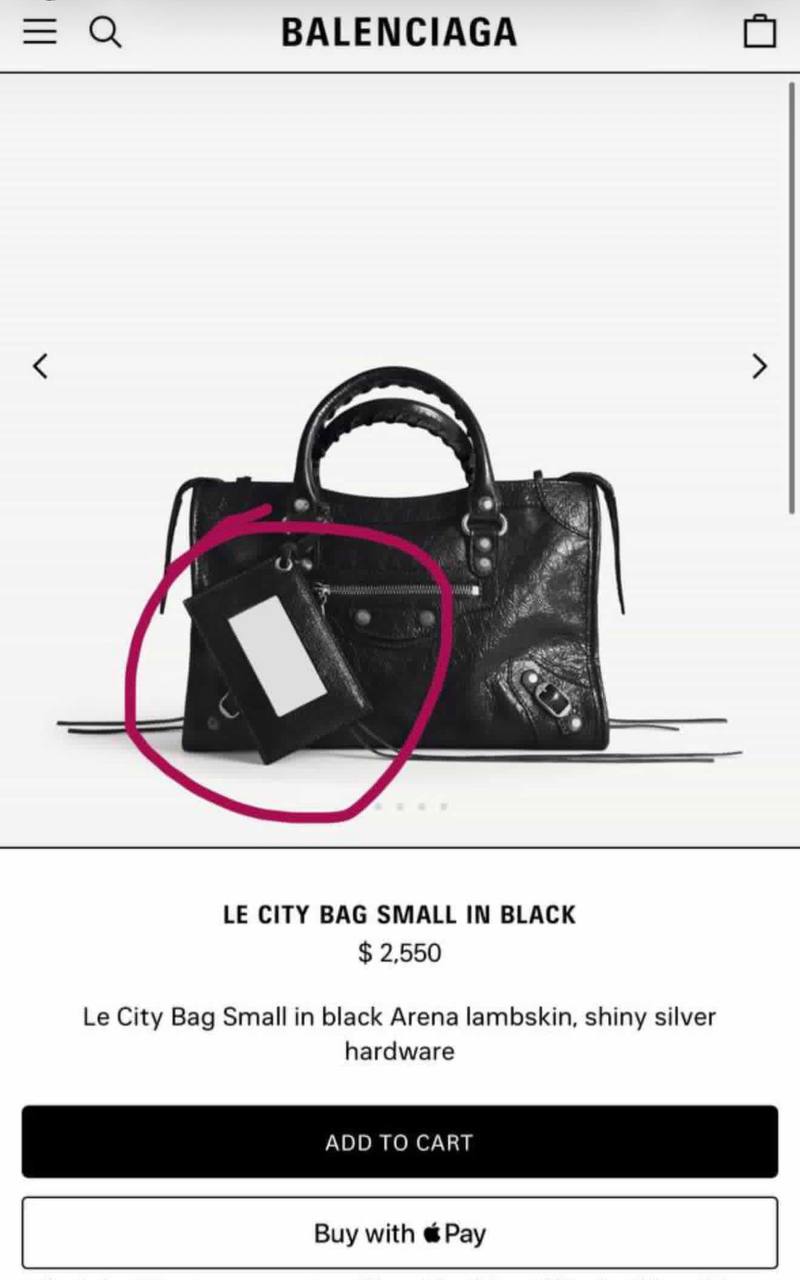
Task: Show the next product image
Action: (x=760, y=366)
